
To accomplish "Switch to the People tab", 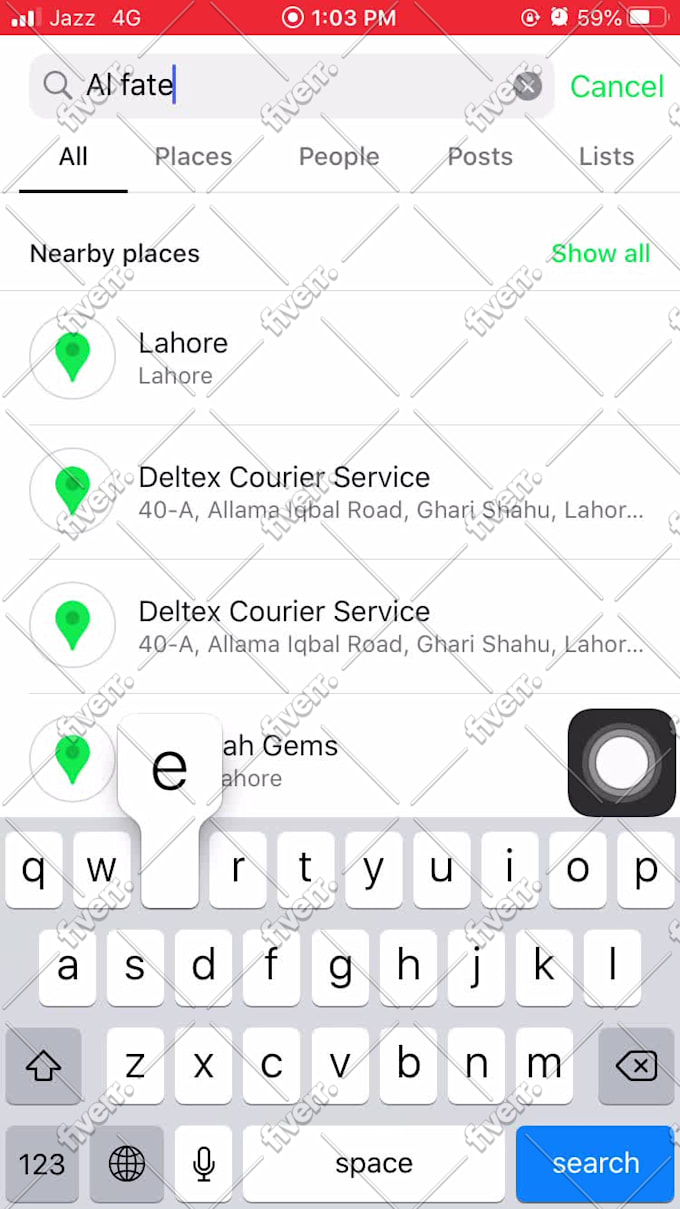I will point(339,157).
